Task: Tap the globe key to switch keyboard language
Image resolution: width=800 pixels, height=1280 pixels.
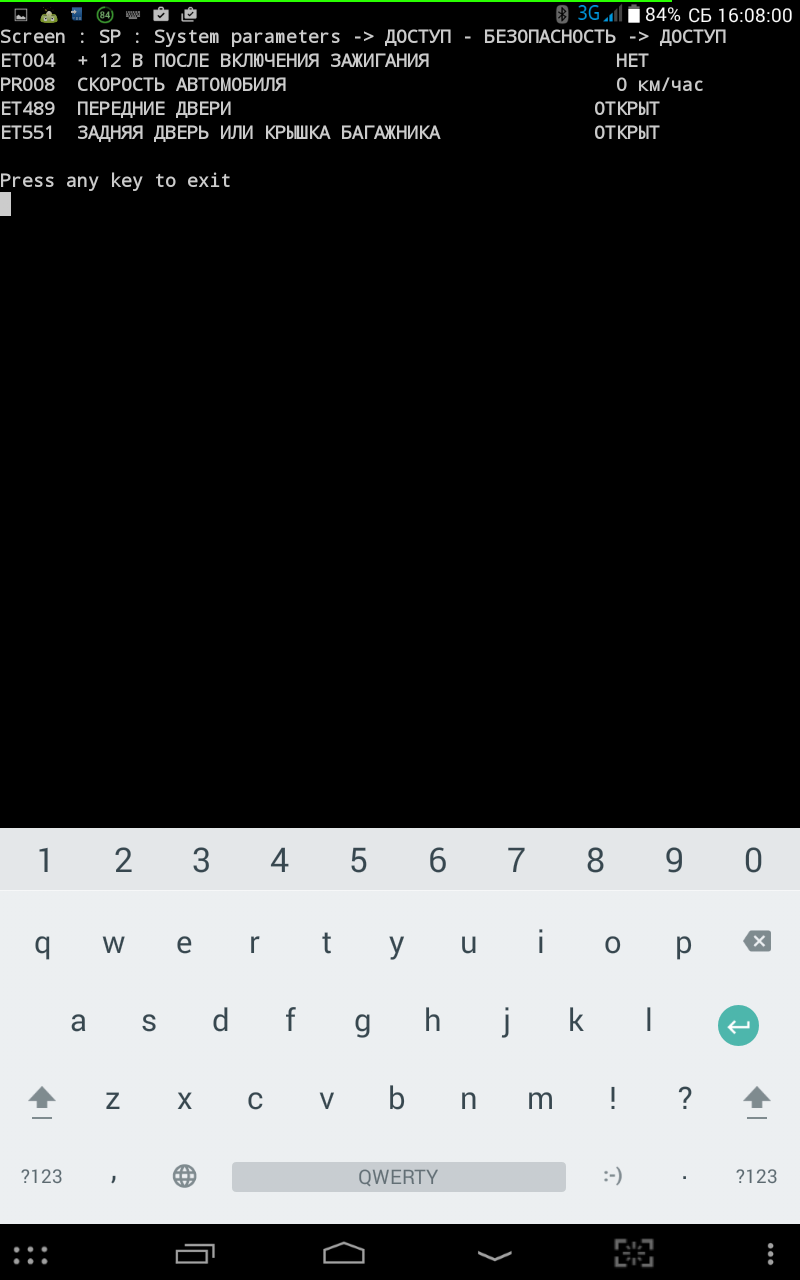Action: click(185, 1176)
